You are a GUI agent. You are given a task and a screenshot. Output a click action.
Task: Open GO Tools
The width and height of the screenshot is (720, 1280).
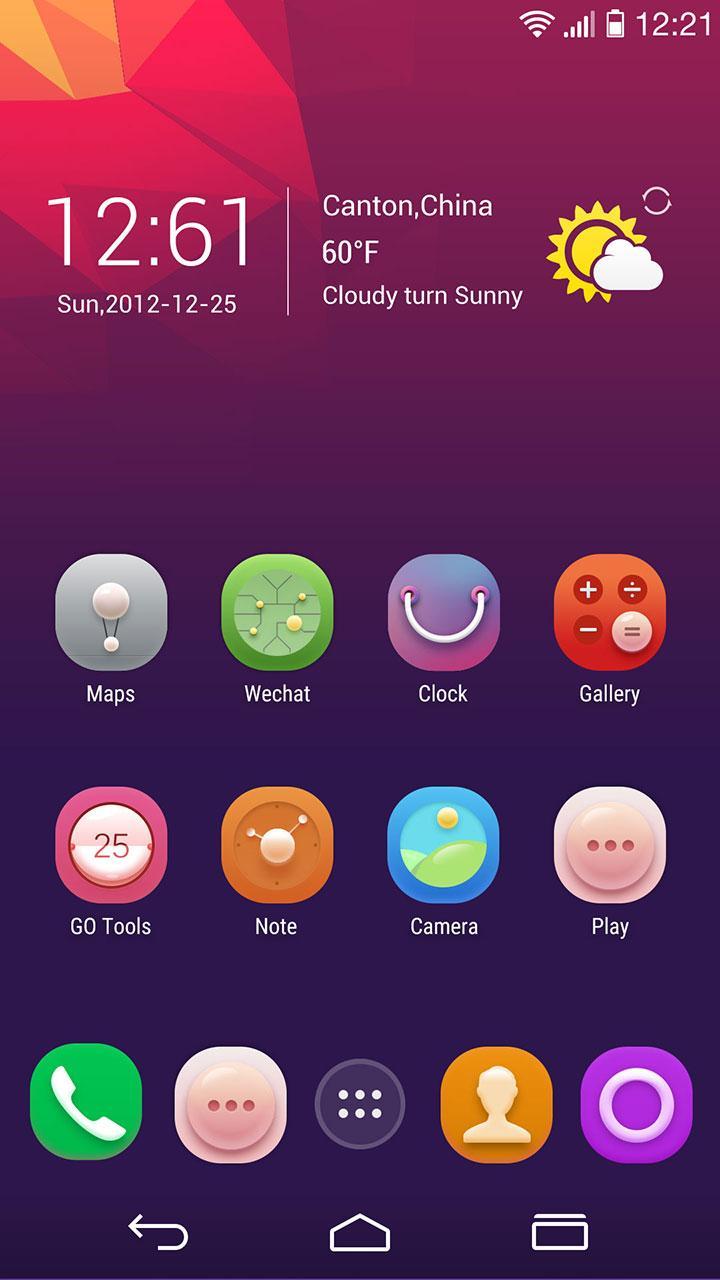point(110,845)
